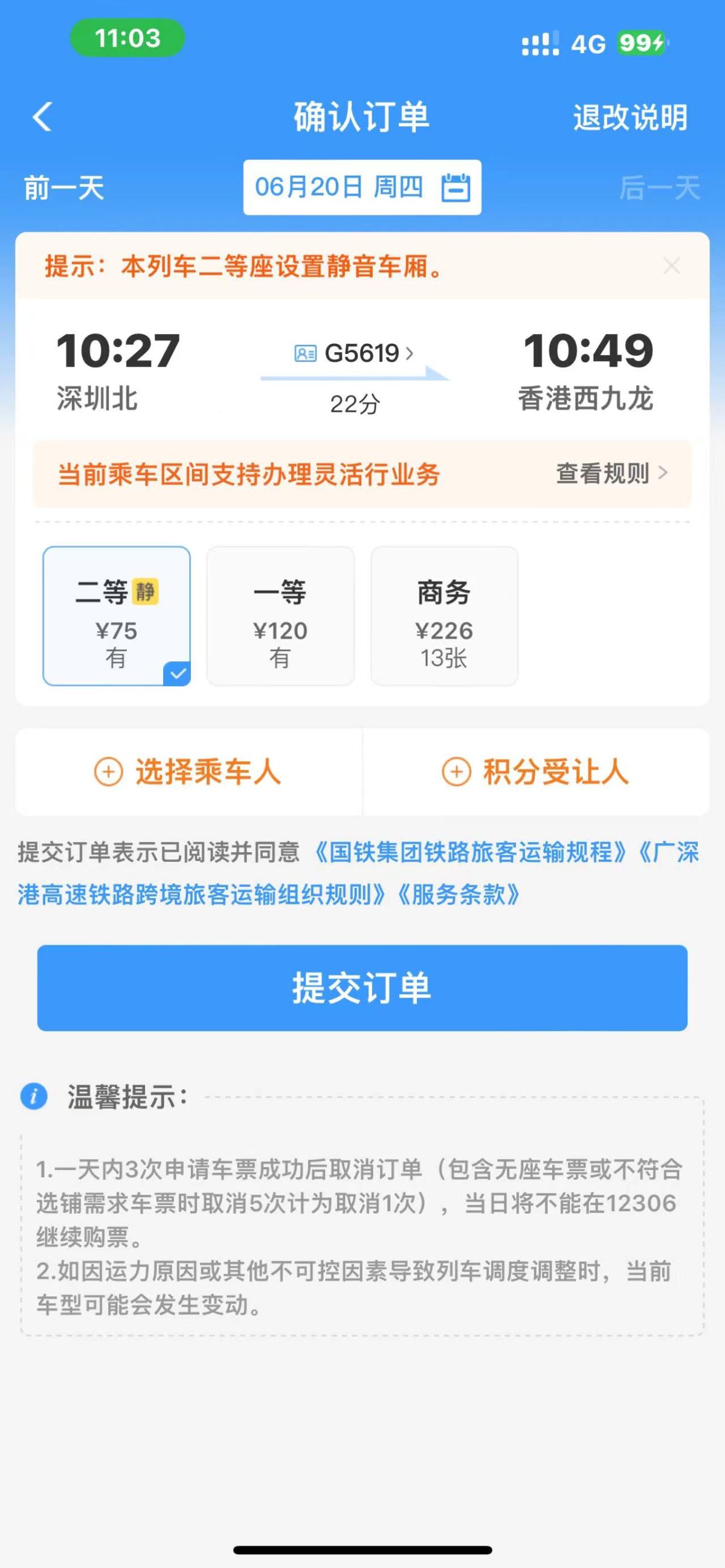Open 查看规则 for flexible travel service

coord(611,474)
